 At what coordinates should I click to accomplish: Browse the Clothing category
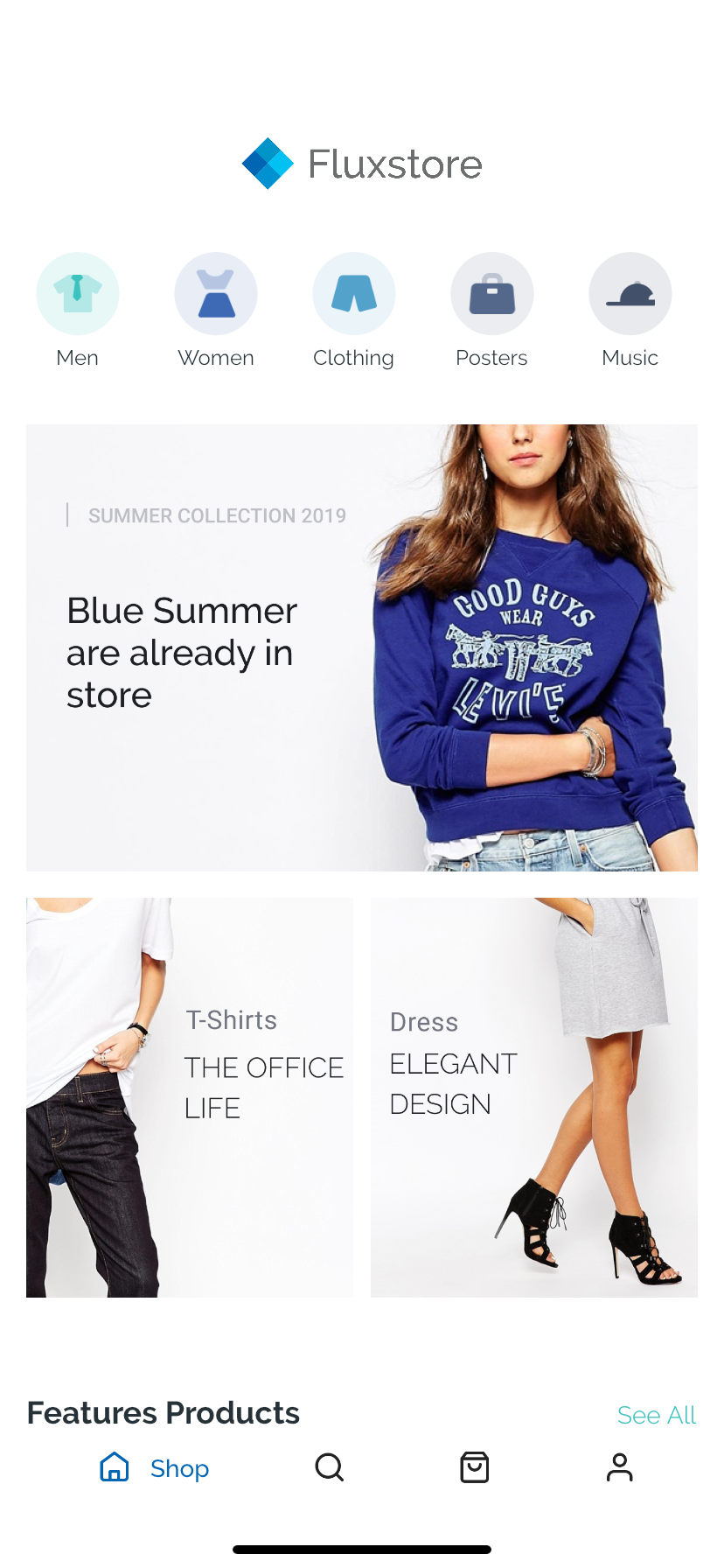[x=354, y=294]
